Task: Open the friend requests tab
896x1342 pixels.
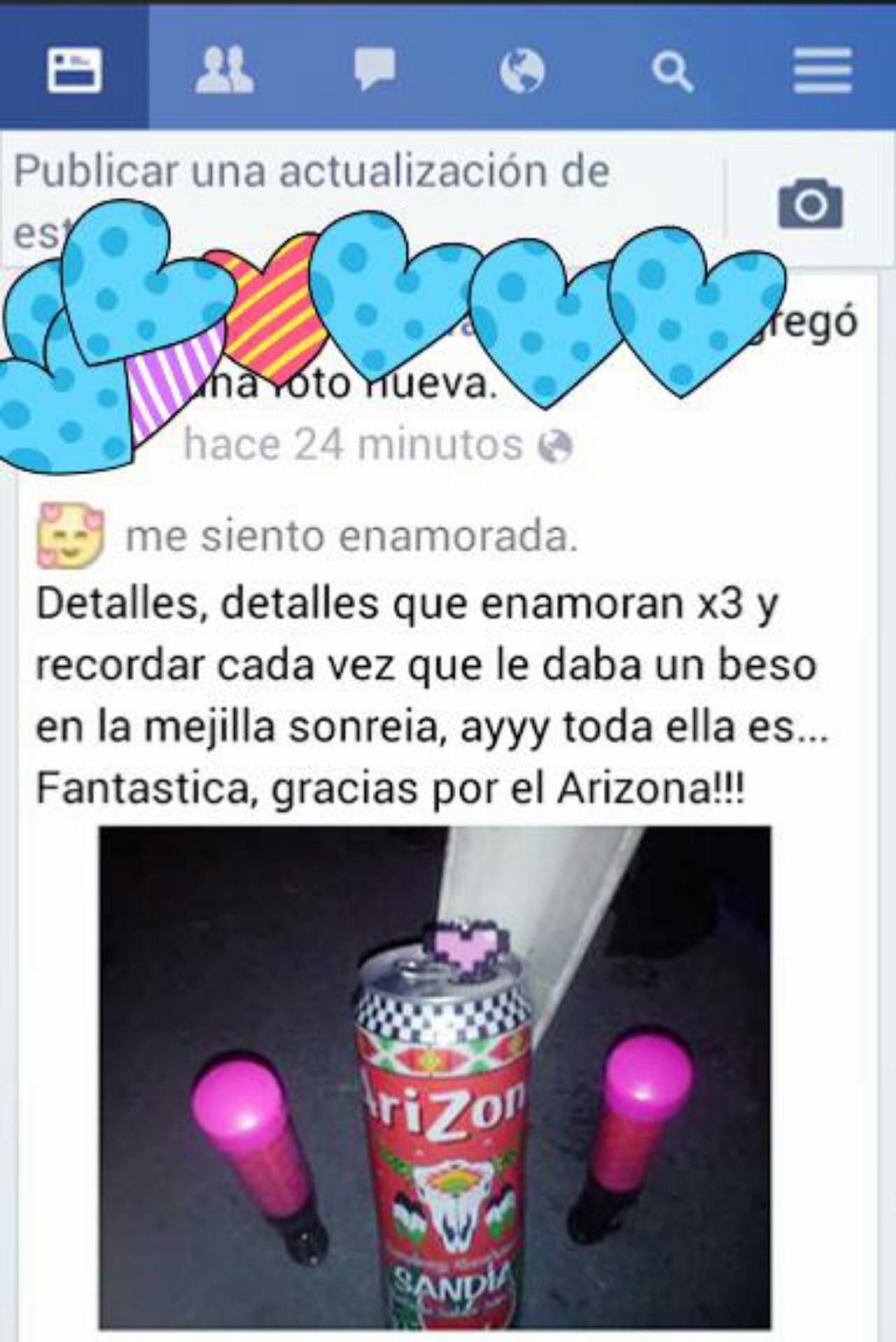Action: click(x=224, y=70)
